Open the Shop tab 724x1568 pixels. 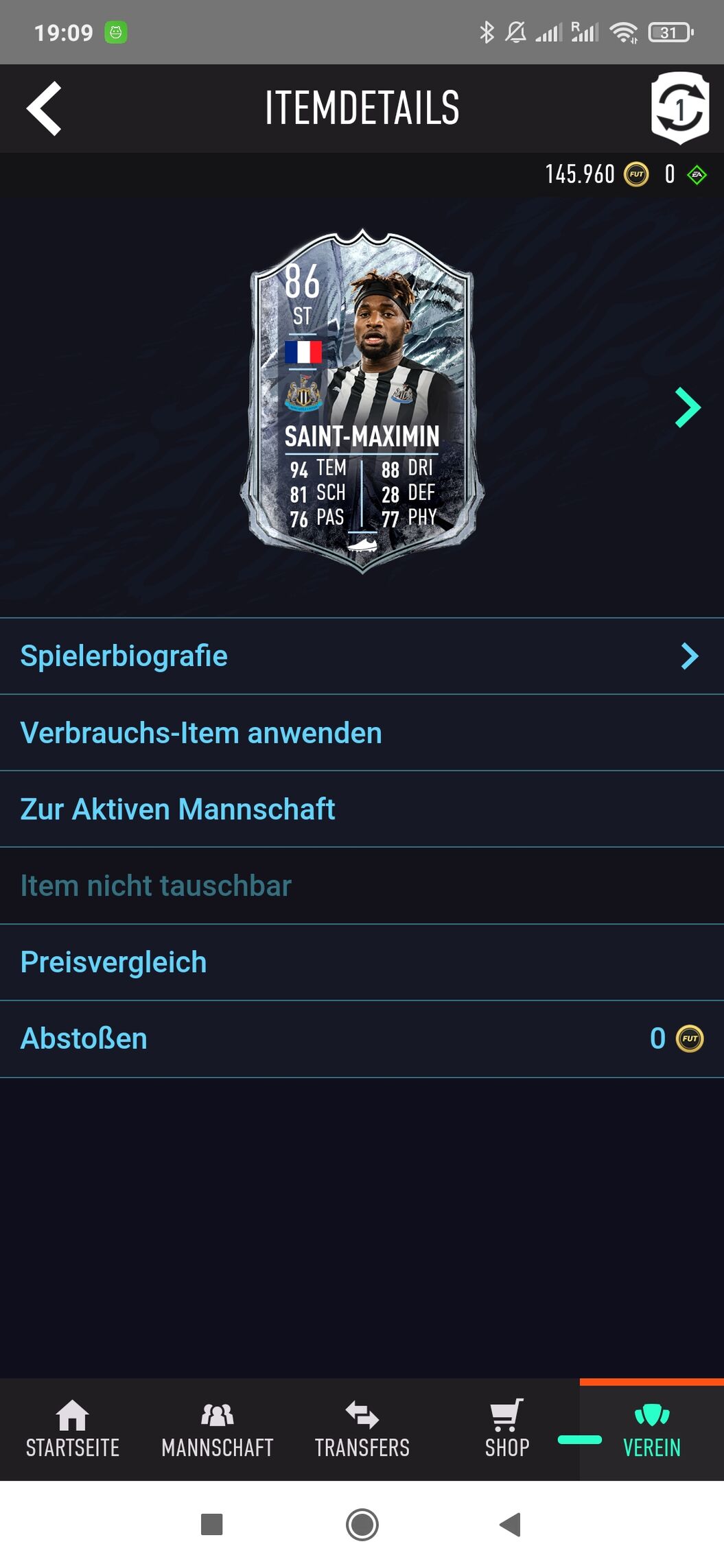pyautogui.click(x=507, y=1429)
